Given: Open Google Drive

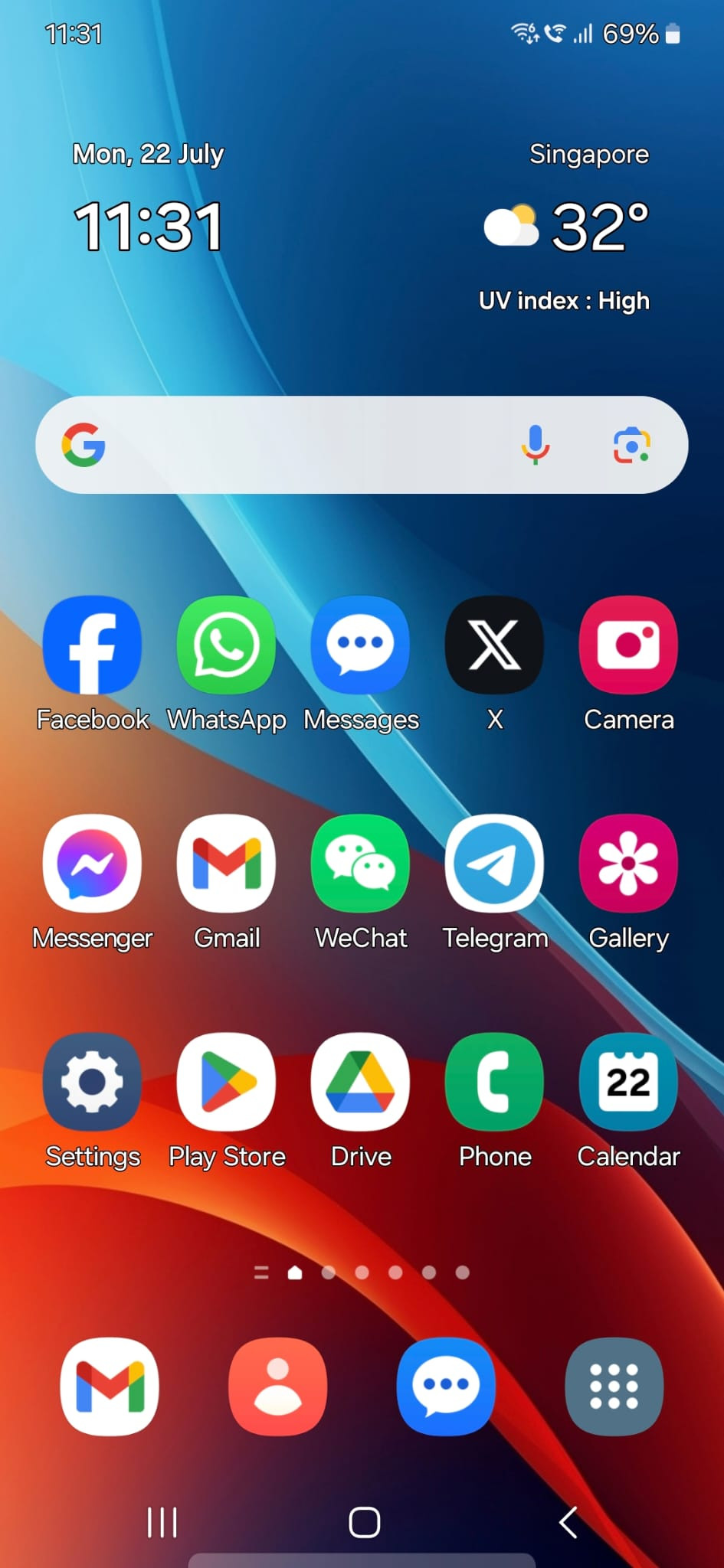Looking at the screenshot, I should 360,1081.
